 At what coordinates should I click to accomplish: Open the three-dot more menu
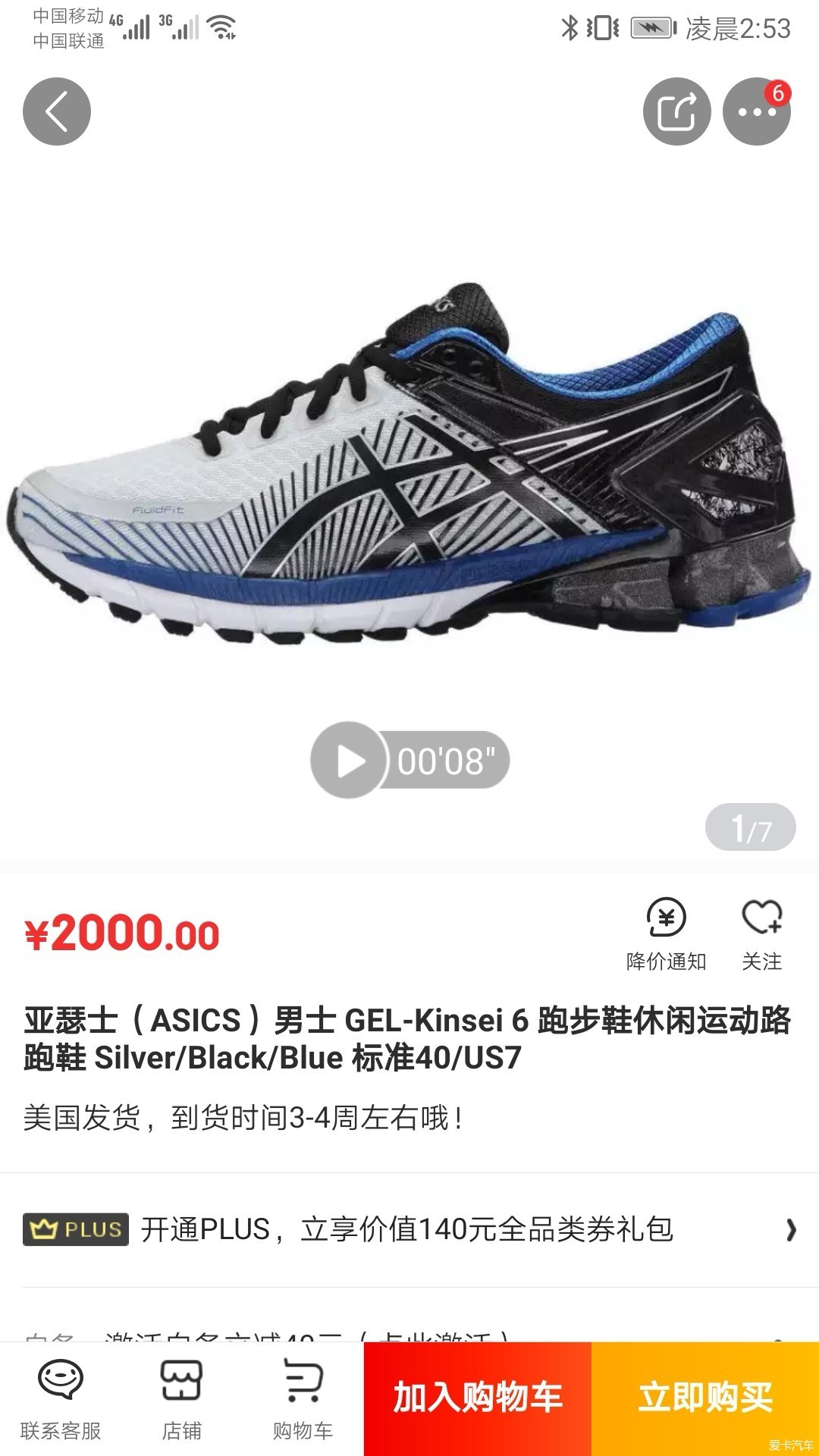coord(756,111)
